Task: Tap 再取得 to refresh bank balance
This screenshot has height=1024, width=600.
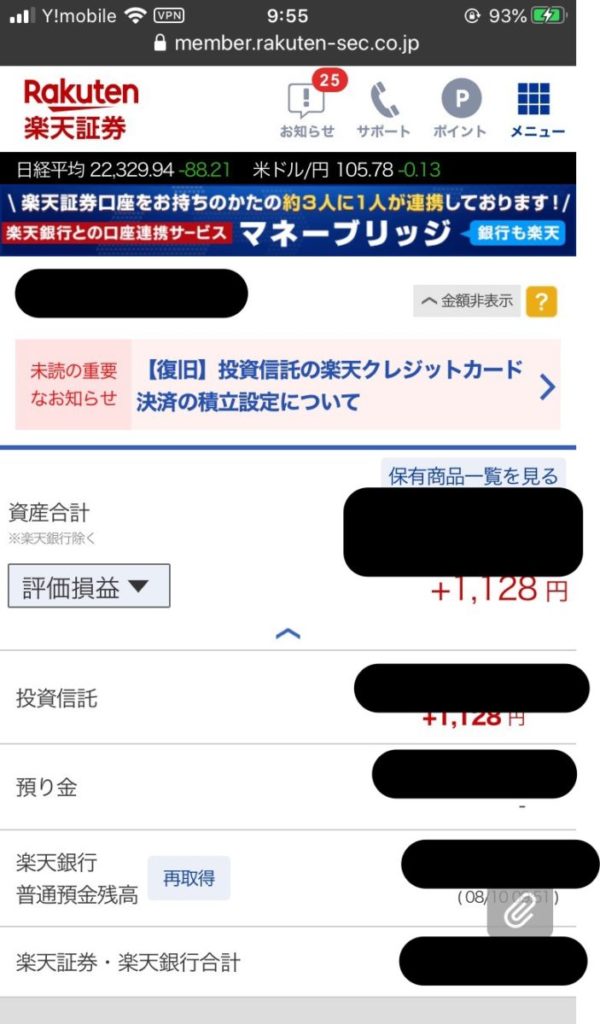Action: click(x=189, y=879)
